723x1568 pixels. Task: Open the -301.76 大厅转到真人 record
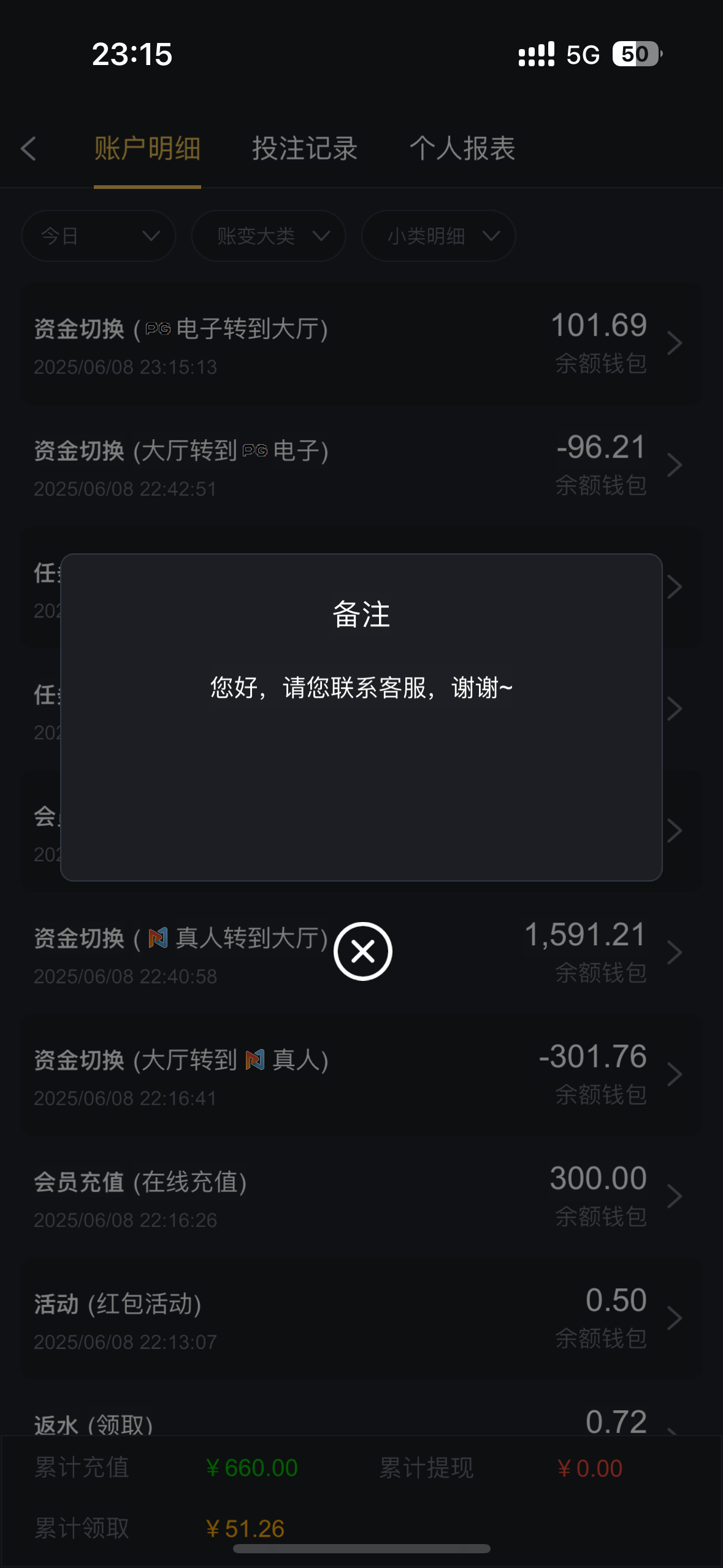(361, 1074)
